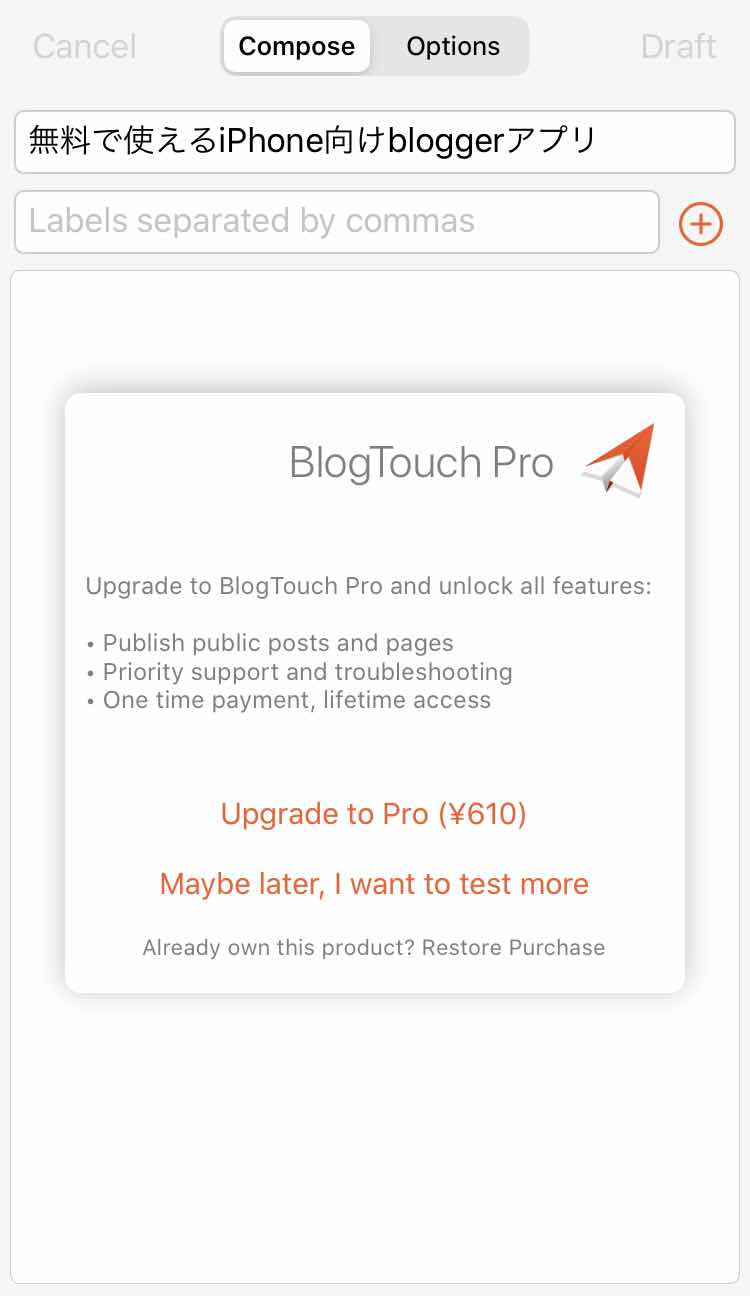
Task: Focus the labels input field
Action: pos(336,221)
